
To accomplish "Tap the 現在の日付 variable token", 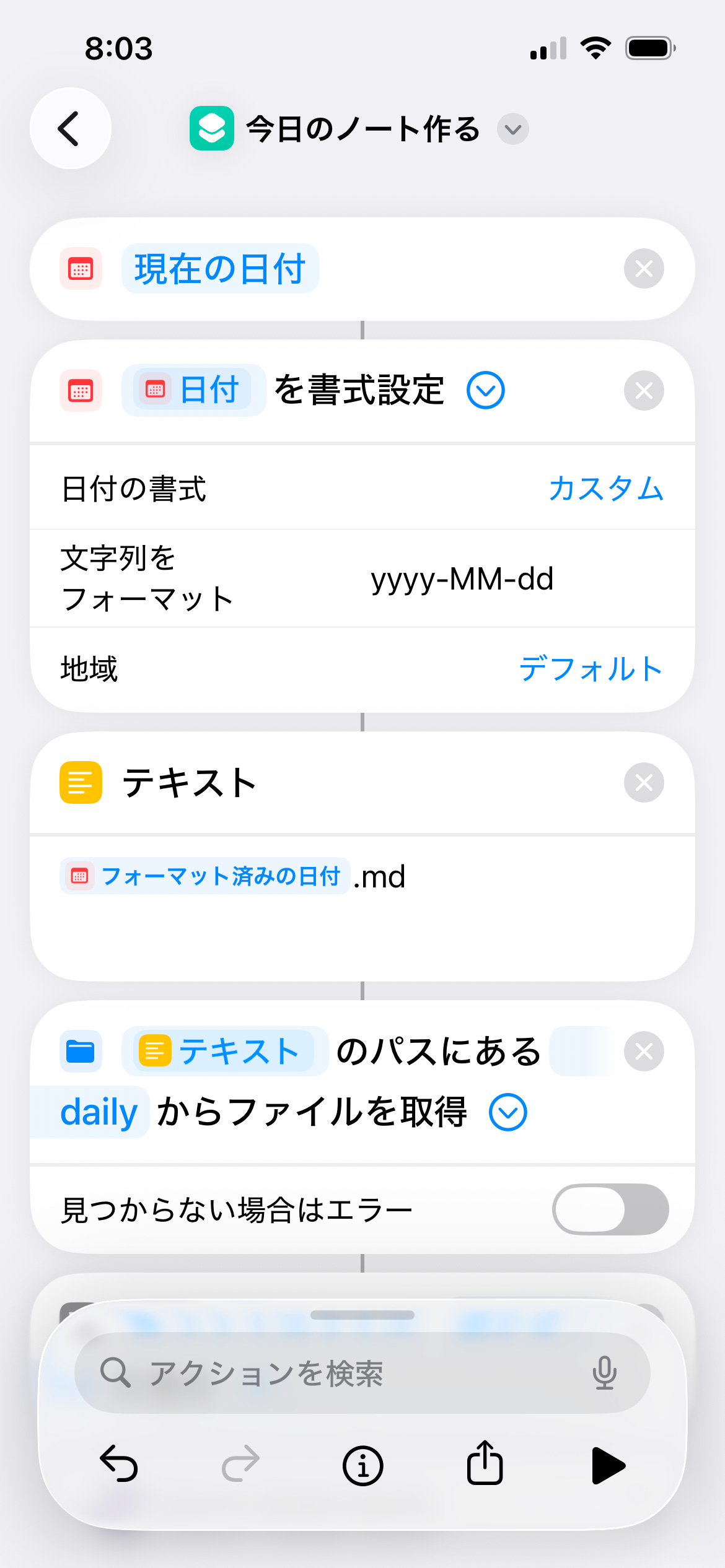I will 220,269.
